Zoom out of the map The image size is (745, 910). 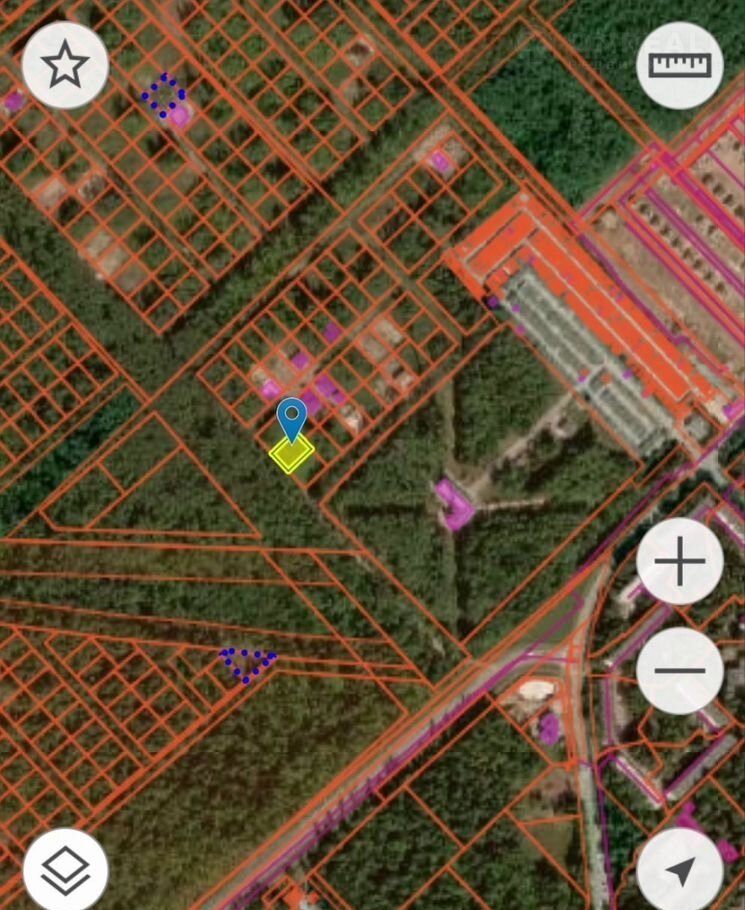(680, 670)
